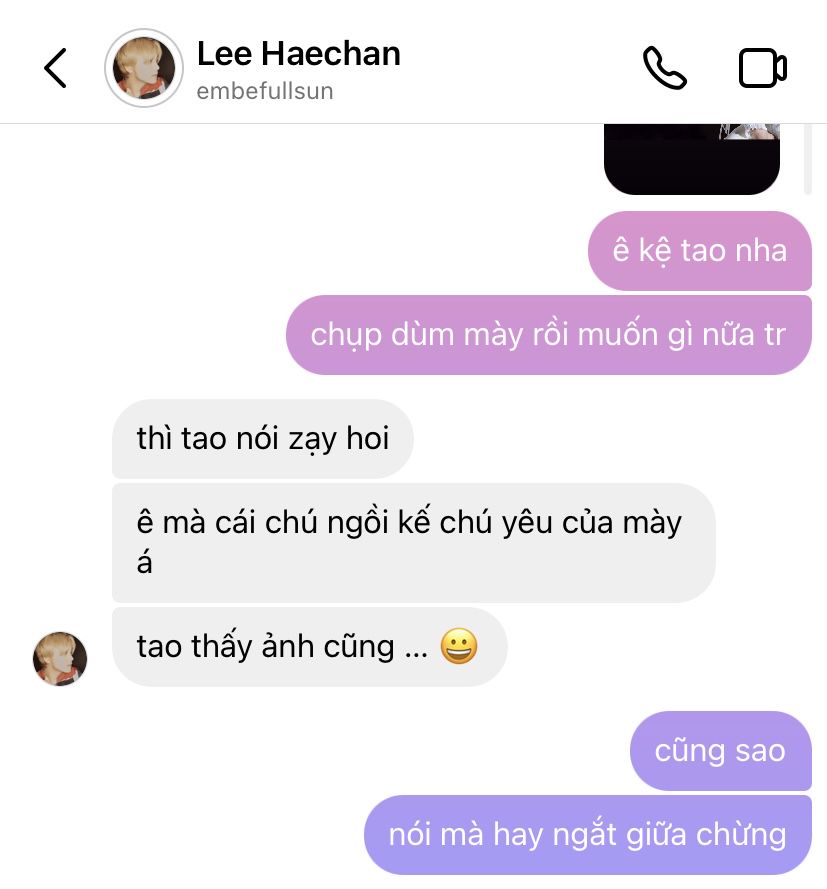Start a video call with Lee Haechan
Viewport: 827px width, 889px height.
(762, 68)
